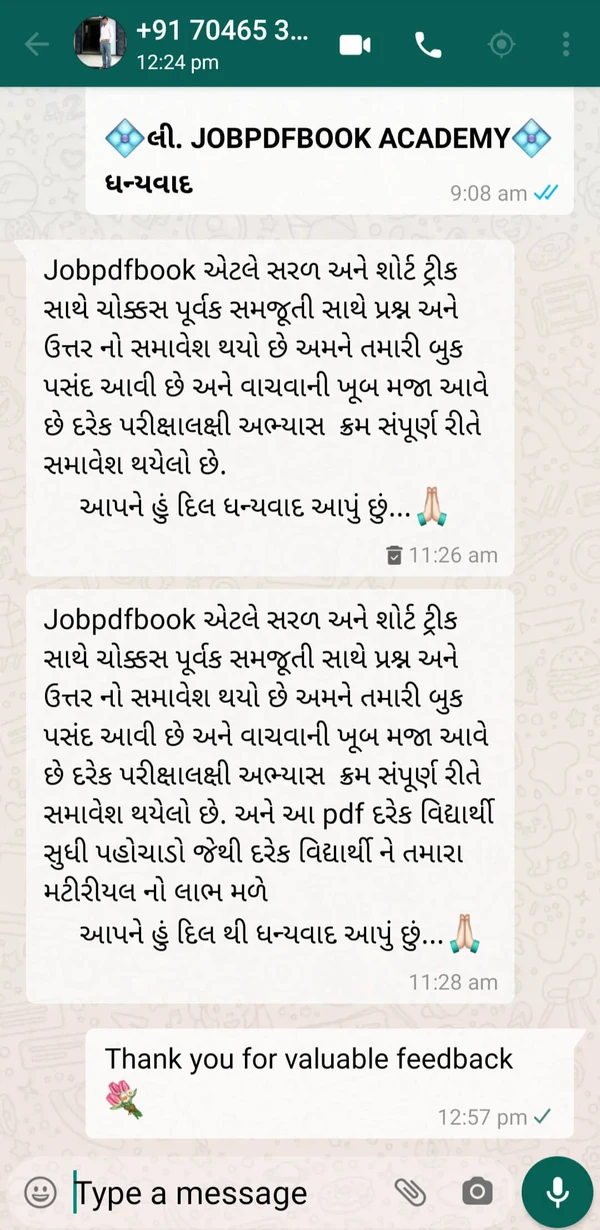Start a voice call

pyautogui.click(x=428, y=45)
